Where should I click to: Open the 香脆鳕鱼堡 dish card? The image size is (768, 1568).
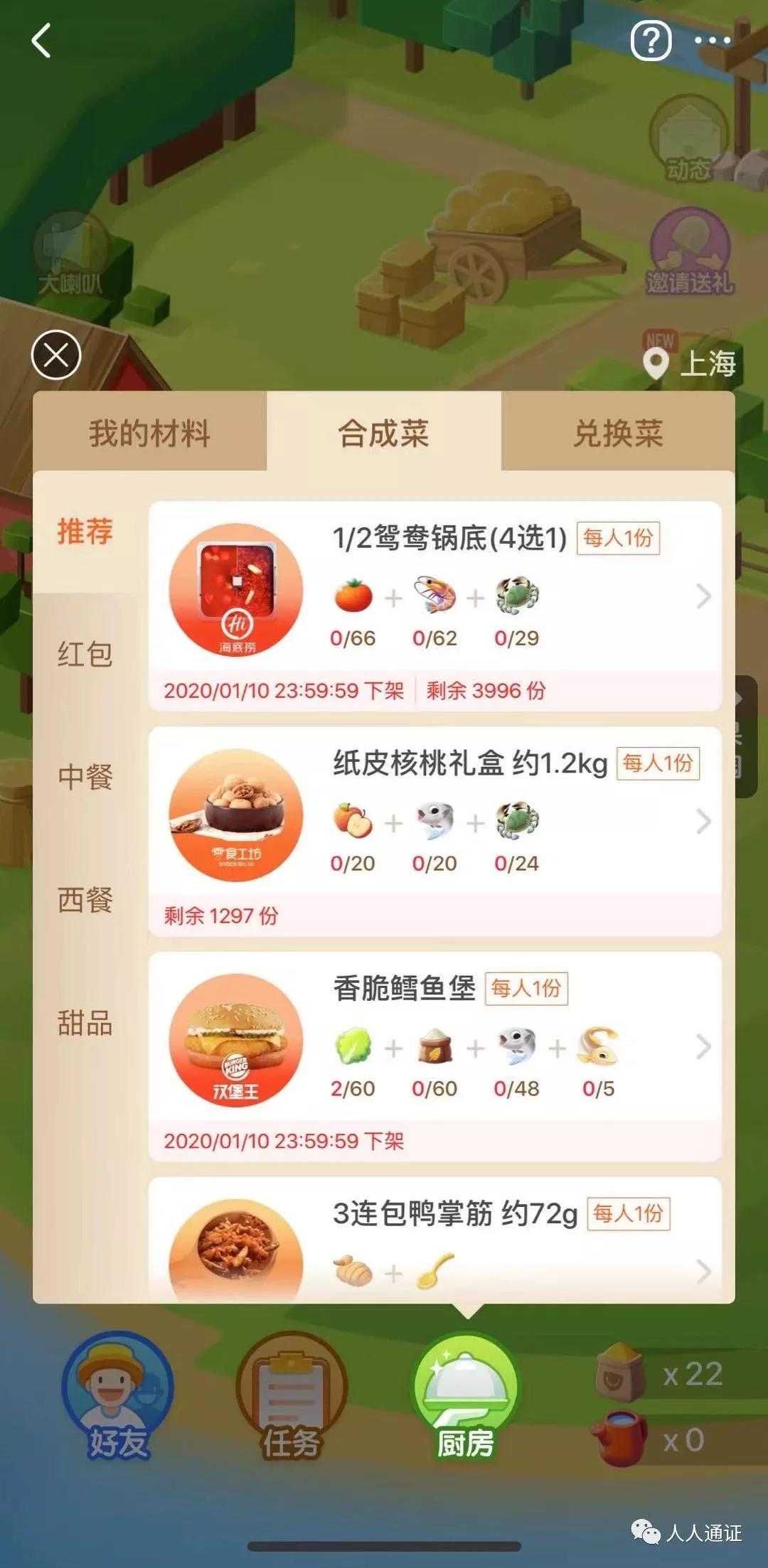pyautogui.click(x=435, y=1046)
